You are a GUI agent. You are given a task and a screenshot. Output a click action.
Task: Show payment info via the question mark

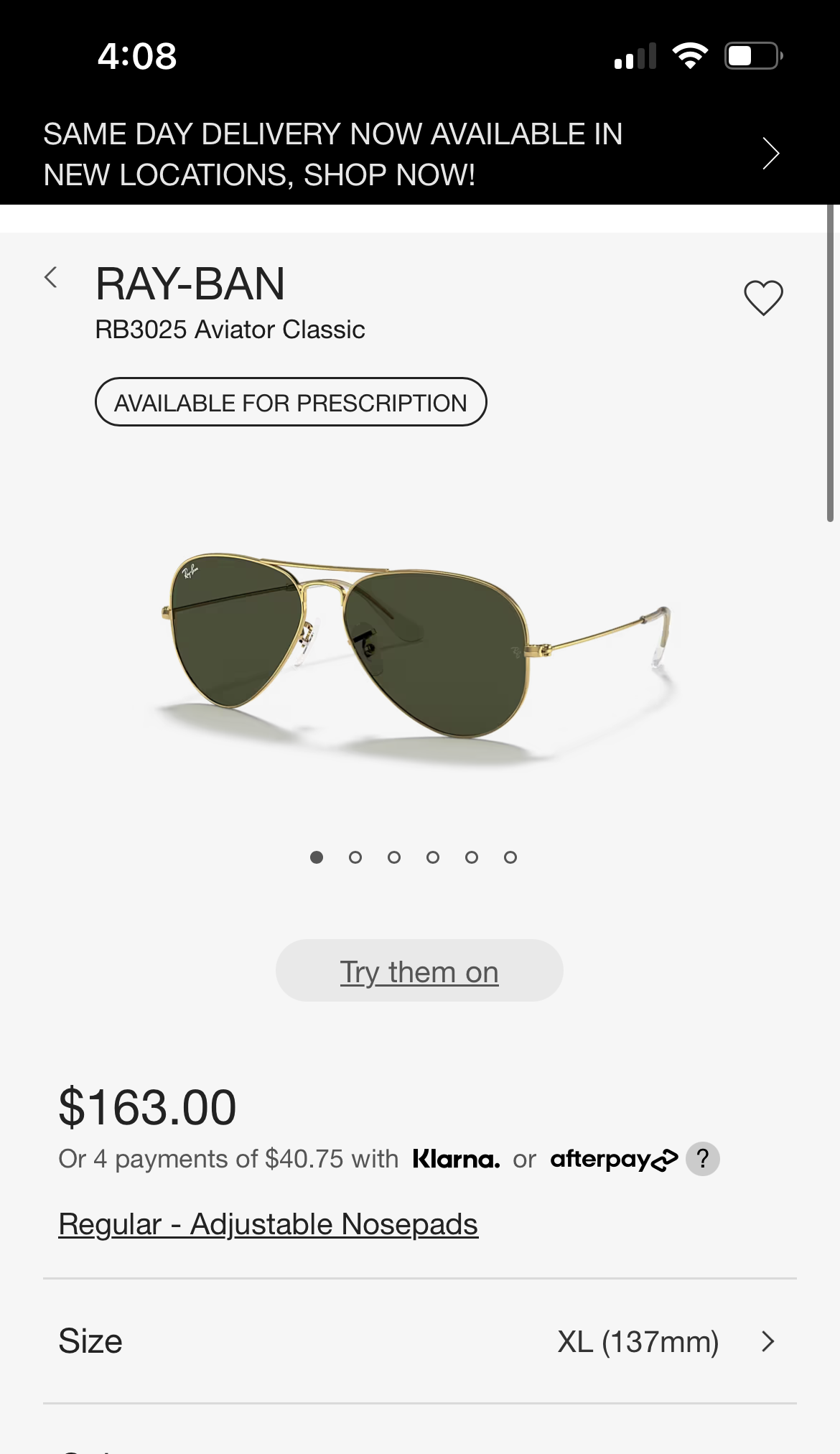703,1158
